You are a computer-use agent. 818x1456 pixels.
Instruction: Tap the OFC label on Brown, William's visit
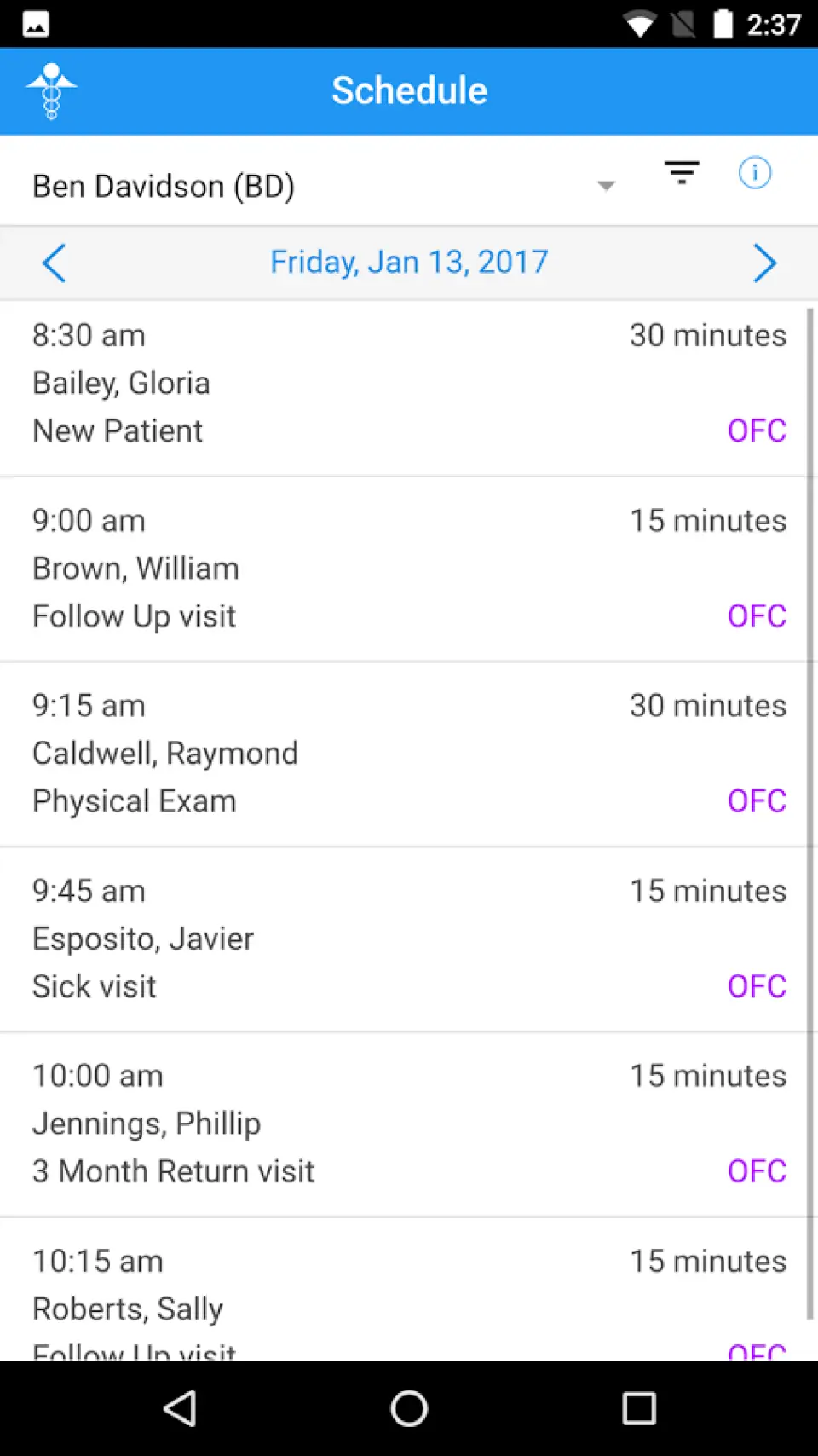tap(757, 615)
